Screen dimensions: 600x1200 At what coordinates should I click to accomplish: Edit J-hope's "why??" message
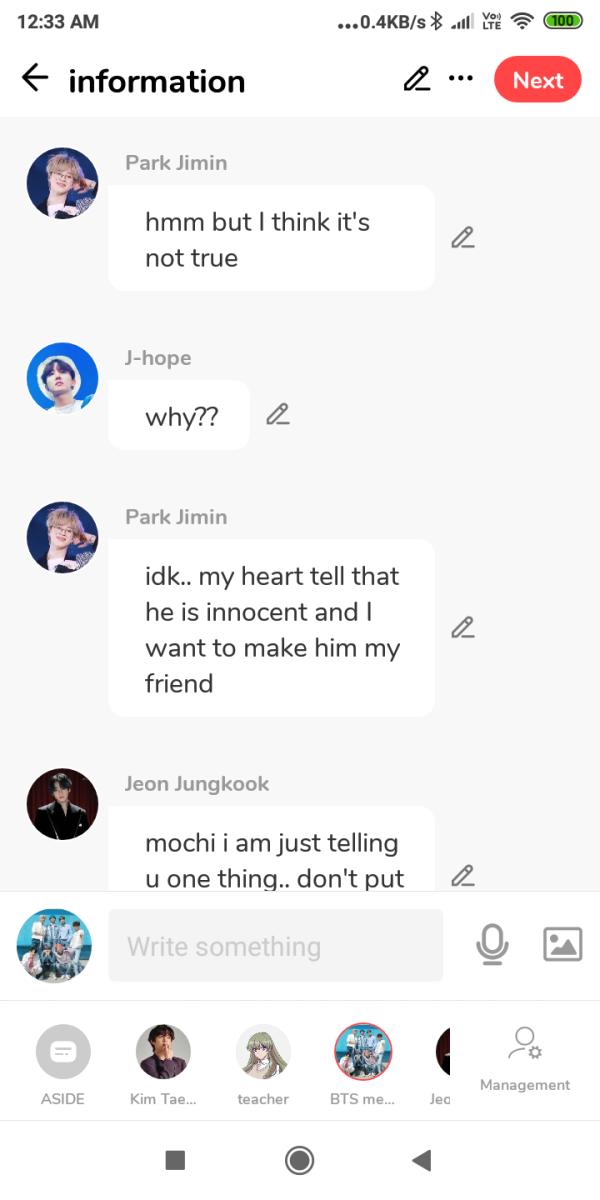pos(277,414)
